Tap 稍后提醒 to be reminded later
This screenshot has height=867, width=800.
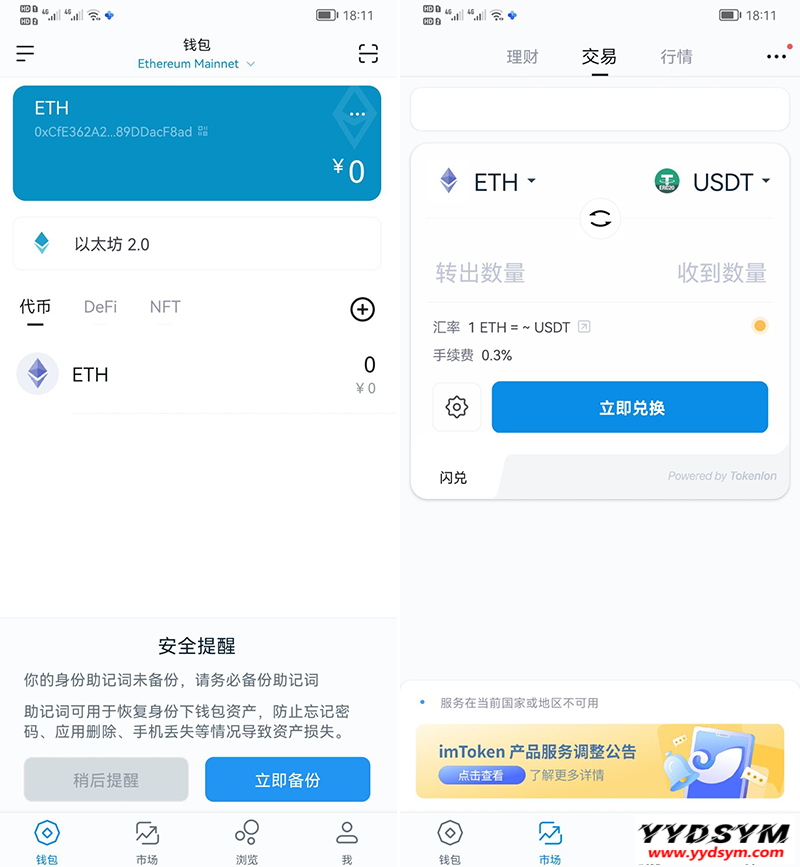coord(106,780)
